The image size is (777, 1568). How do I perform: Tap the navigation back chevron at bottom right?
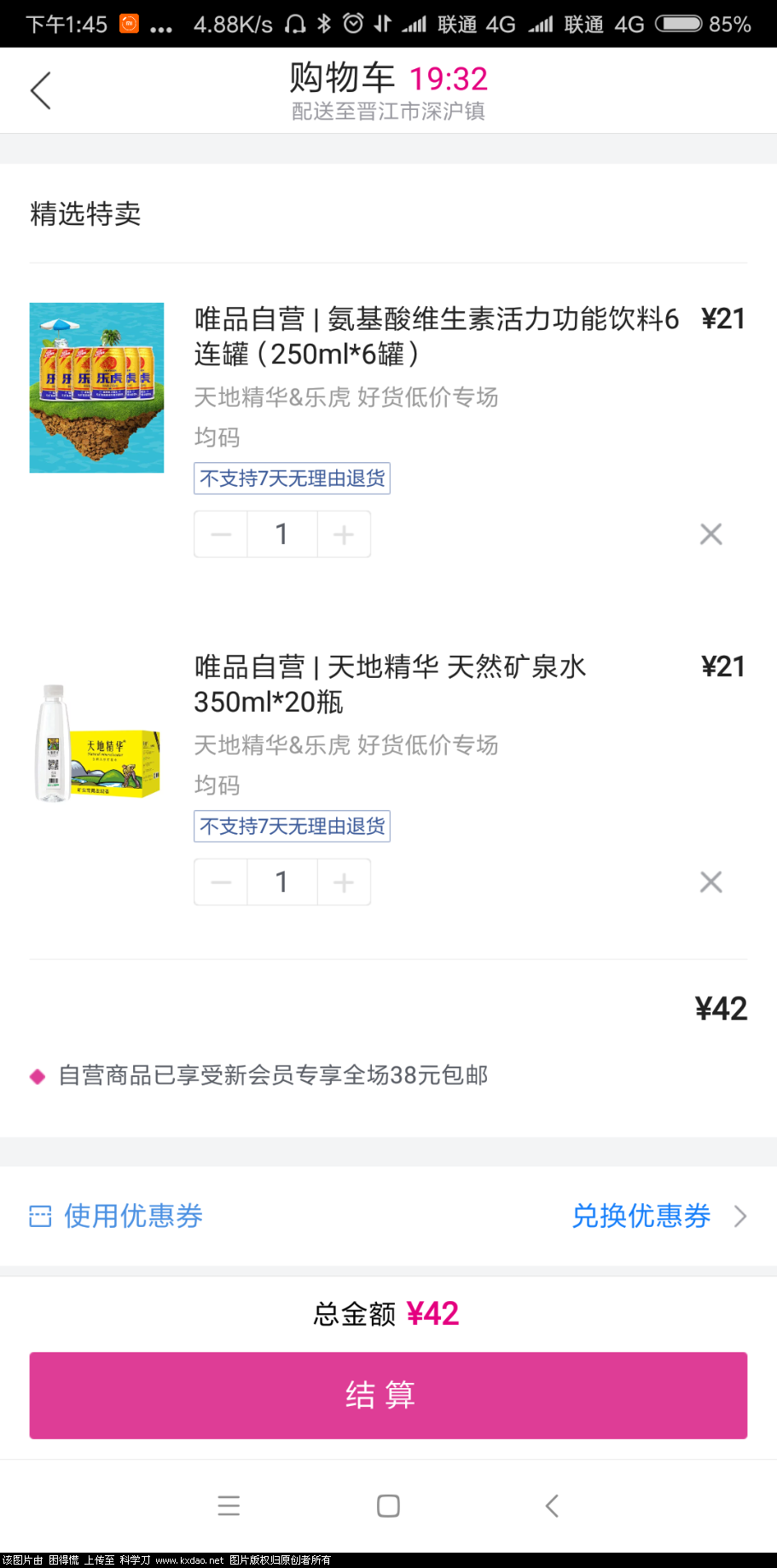point(552,1505)
